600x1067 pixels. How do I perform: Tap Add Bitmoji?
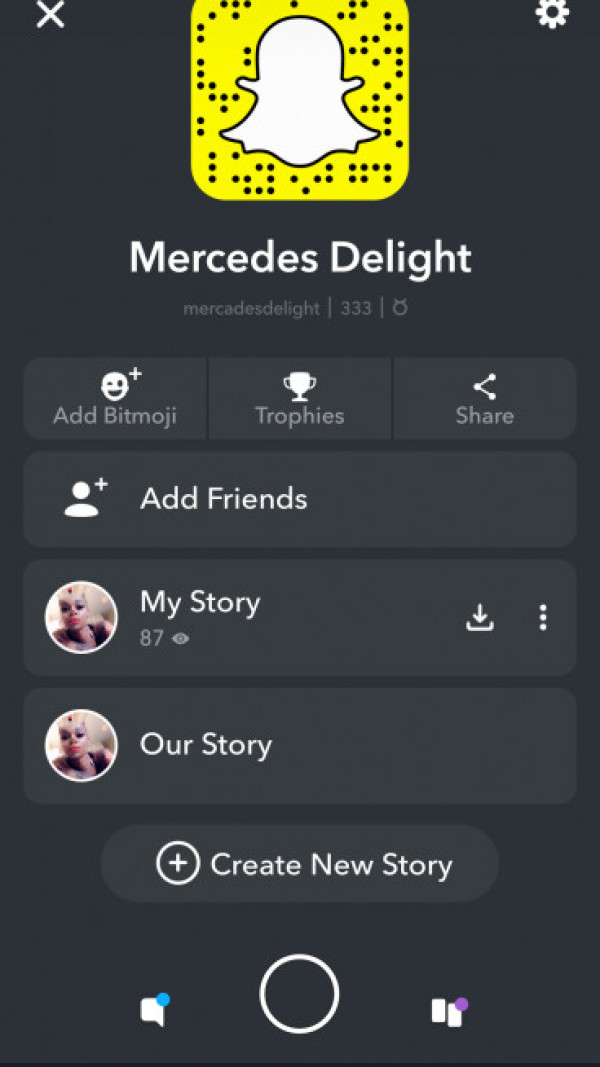pyautogui.click(x=115, y=398)
